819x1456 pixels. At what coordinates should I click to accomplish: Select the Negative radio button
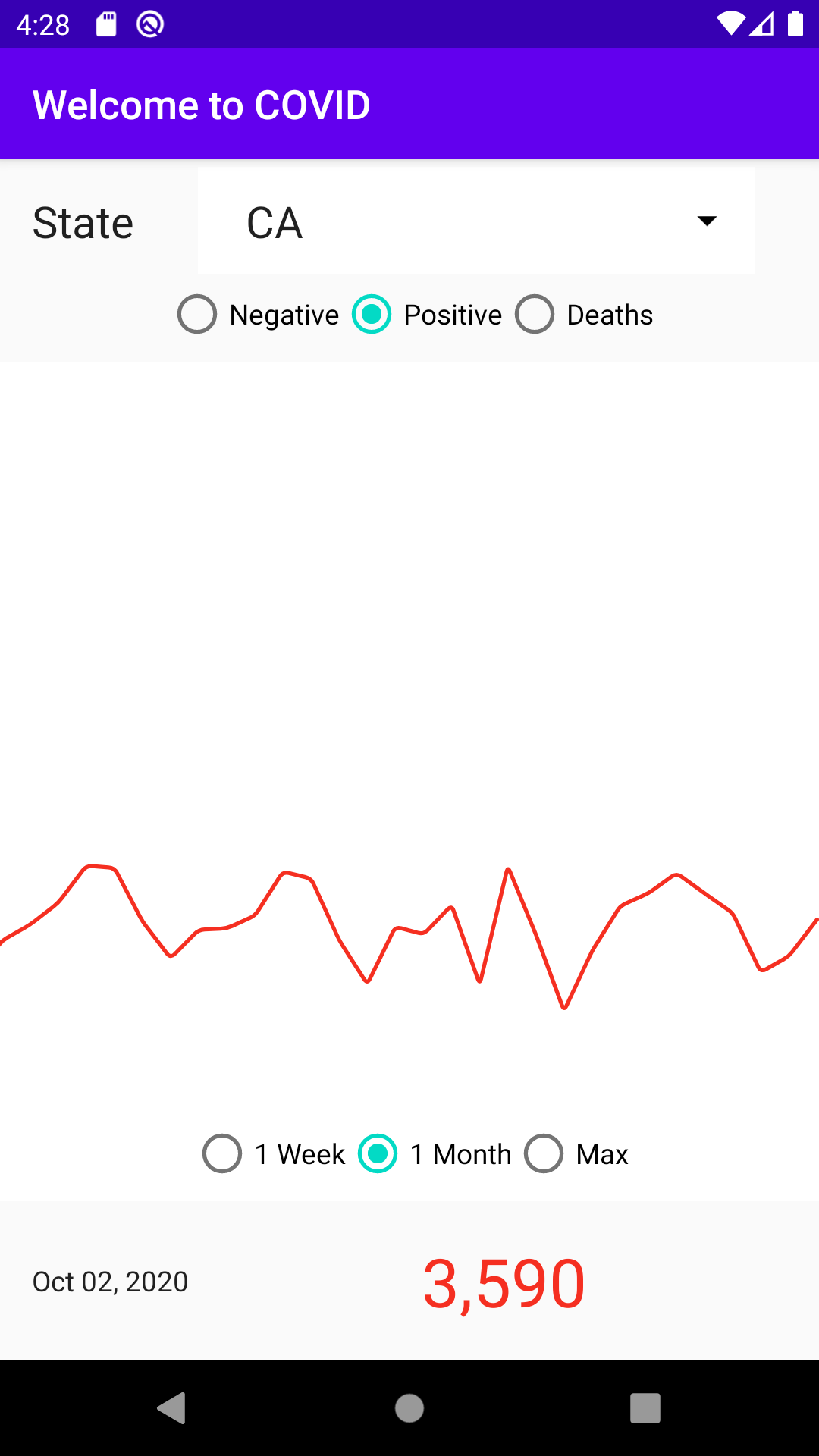258,315
